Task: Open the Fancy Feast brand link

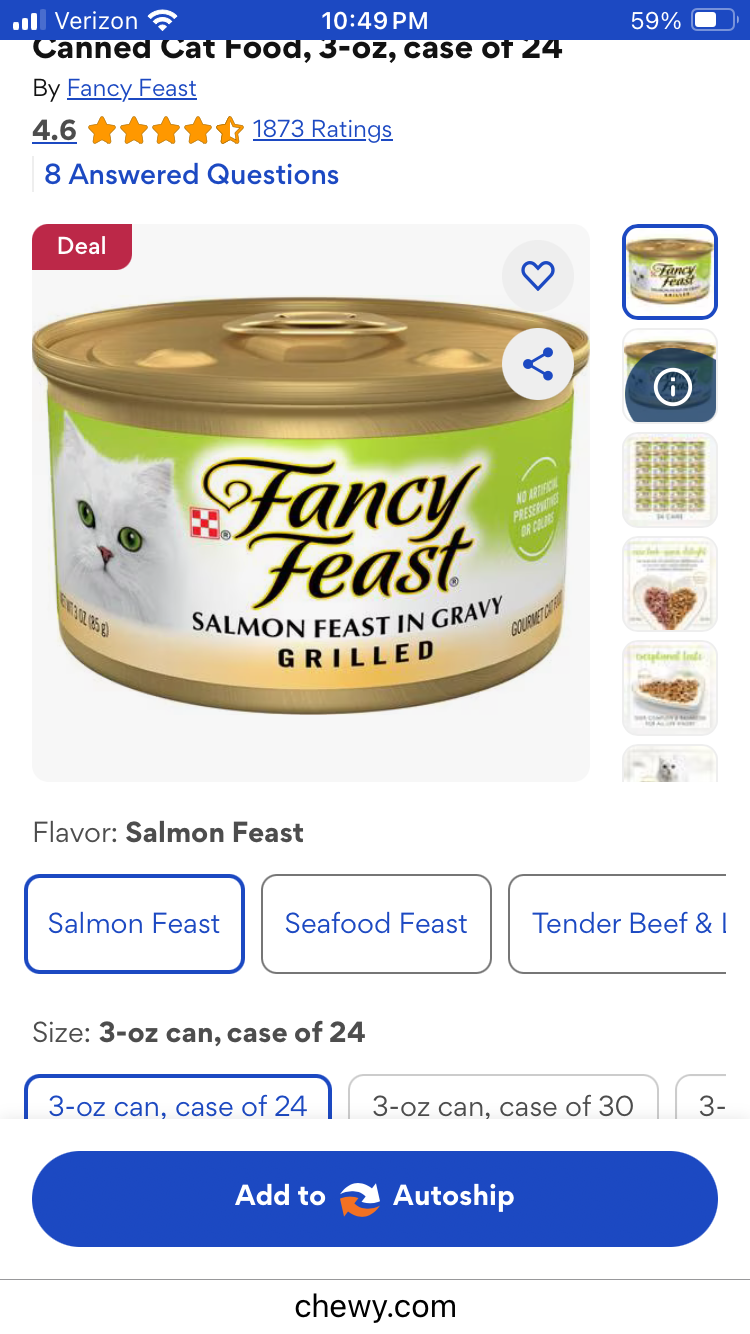Action: tap(131, 88)
